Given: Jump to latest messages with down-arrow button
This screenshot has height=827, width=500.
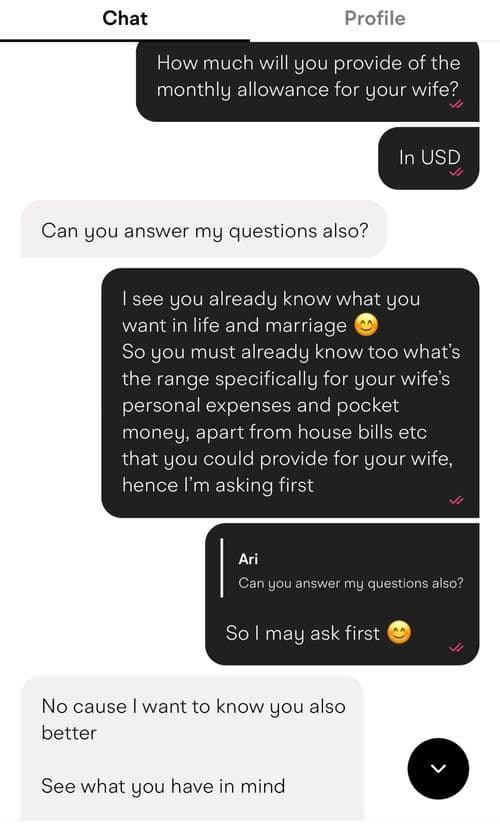Looking at the screenshot, I should point(438,768).
